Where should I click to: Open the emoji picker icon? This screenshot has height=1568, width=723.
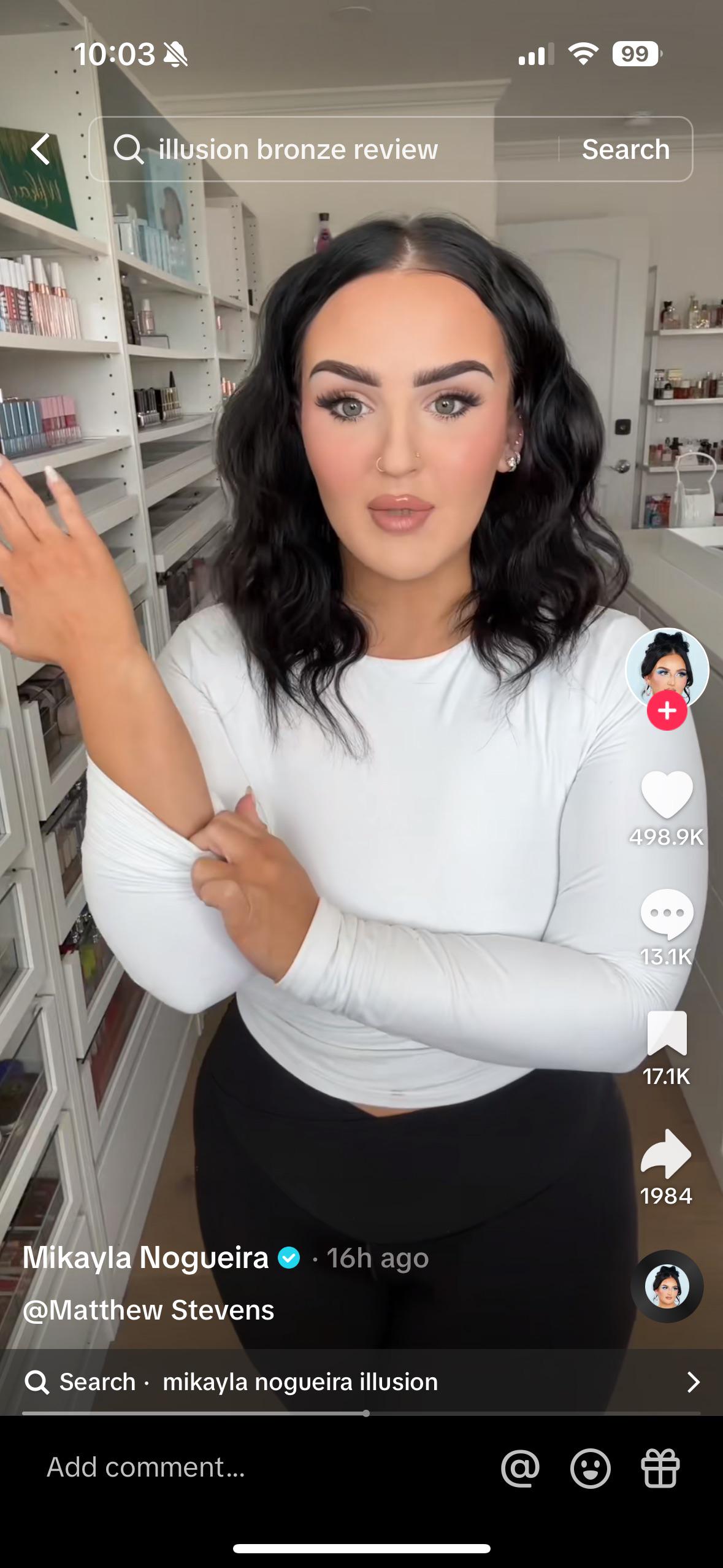coord(590,1469)
